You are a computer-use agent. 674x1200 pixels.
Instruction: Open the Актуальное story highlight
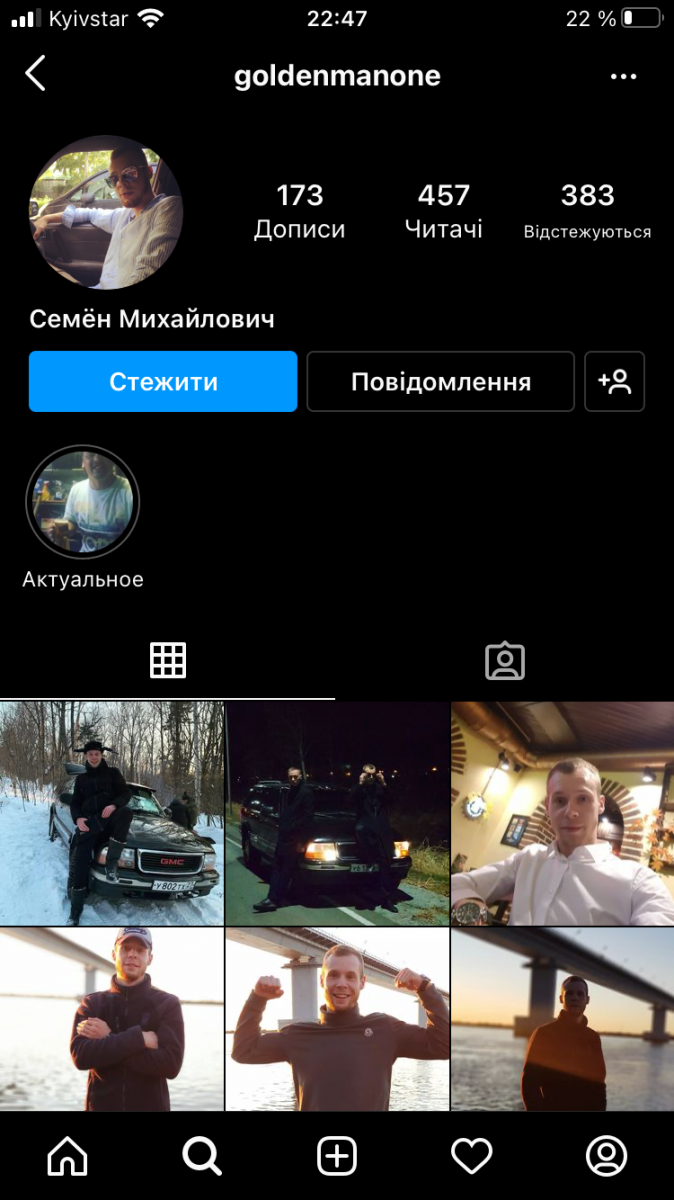83,503
